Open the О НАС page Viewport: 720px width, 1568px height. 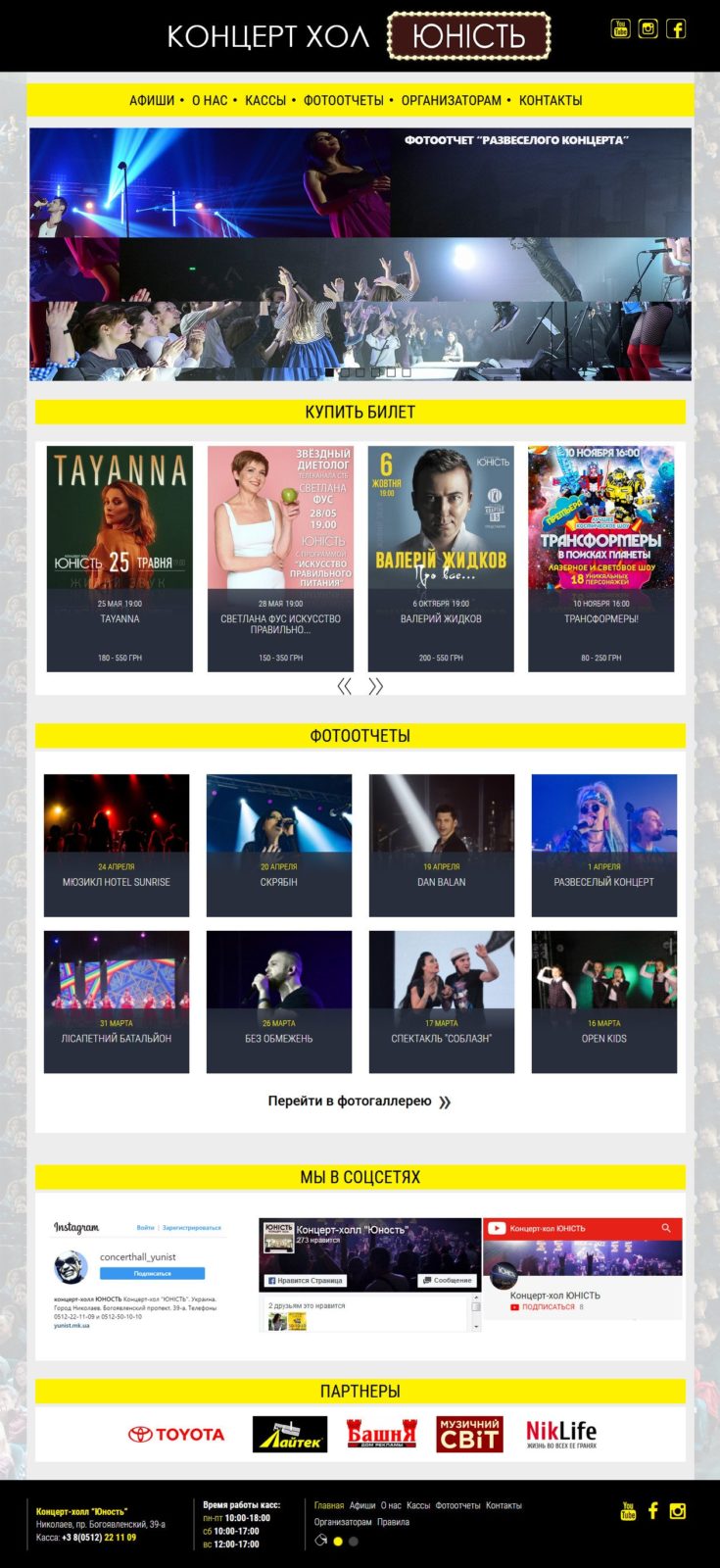point(210,100)
